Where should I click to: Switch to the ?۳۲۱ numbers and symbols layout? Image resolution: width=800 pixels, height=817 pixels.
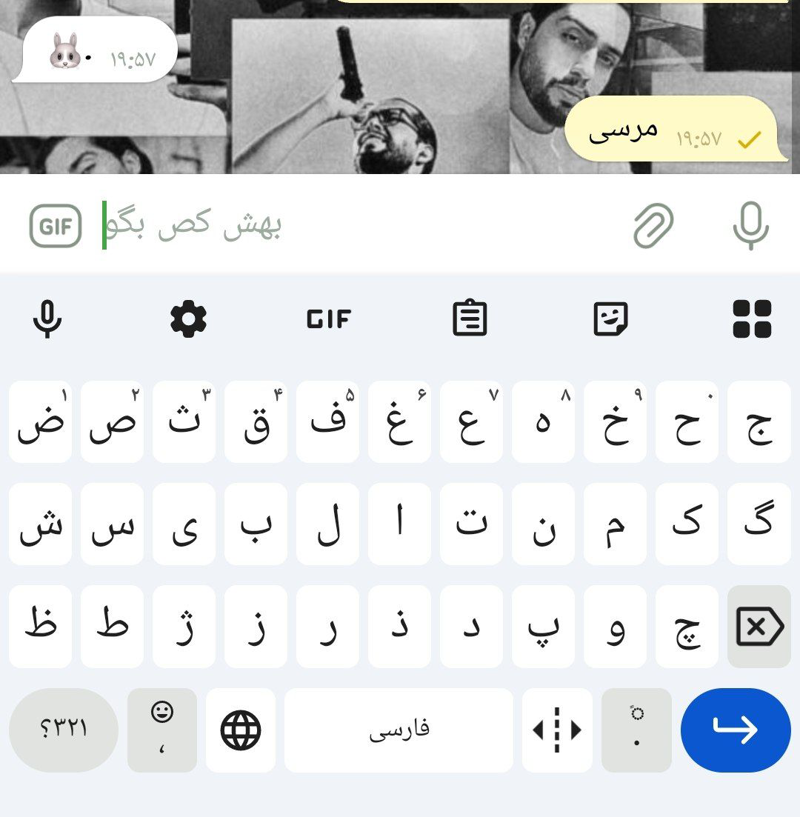click(x=64, y=730)
